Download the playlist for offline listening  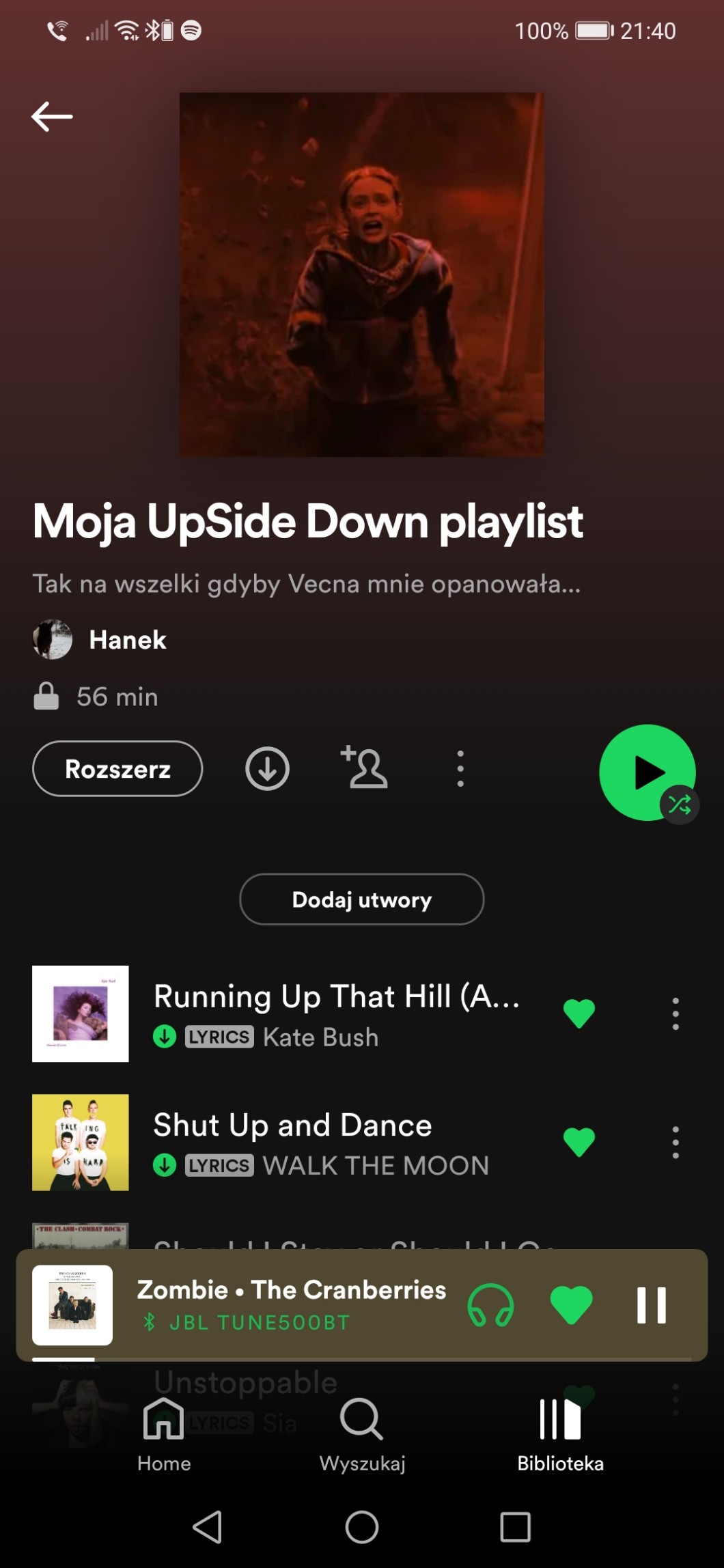(x=267, y=769)
